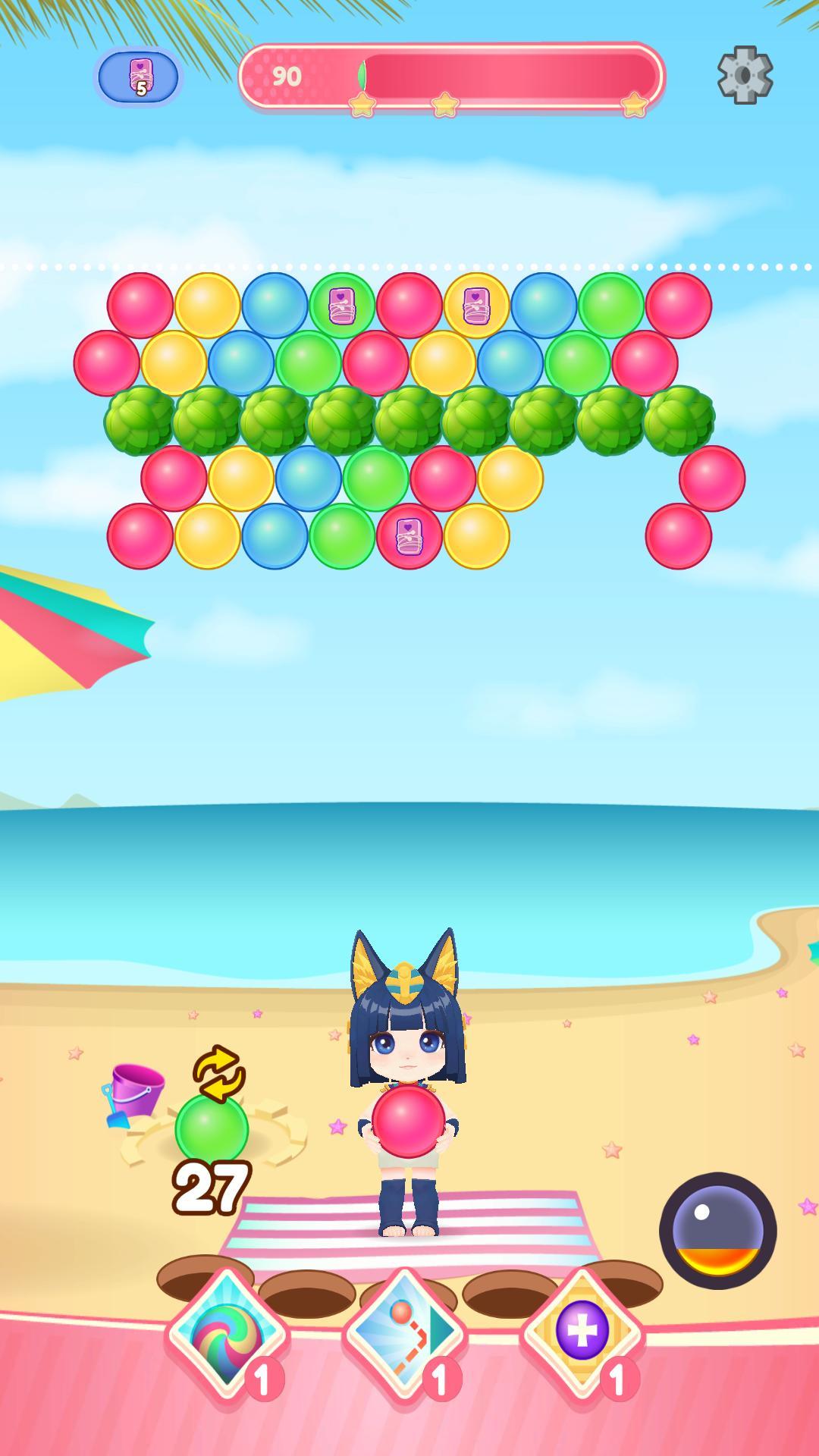Image resolution: width=819 pixels, height=1456 pixels.
Task: Open the settings gear
Action: click(x=745, y=75)
